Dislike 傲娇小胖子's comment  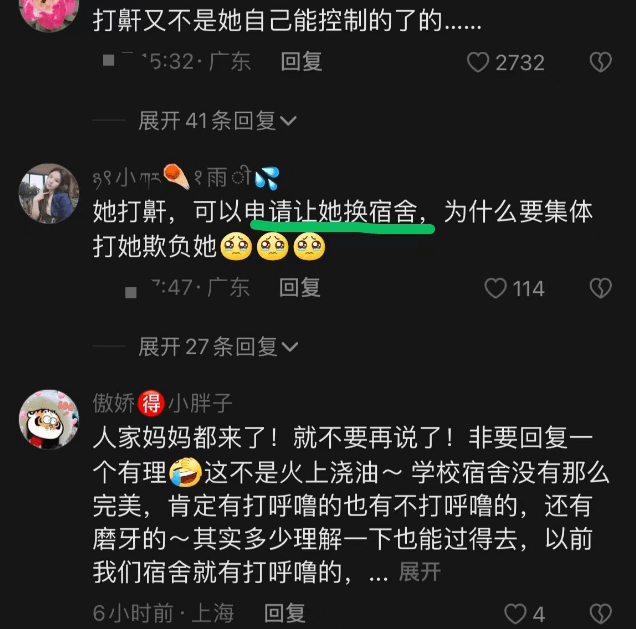coord(600,613)
